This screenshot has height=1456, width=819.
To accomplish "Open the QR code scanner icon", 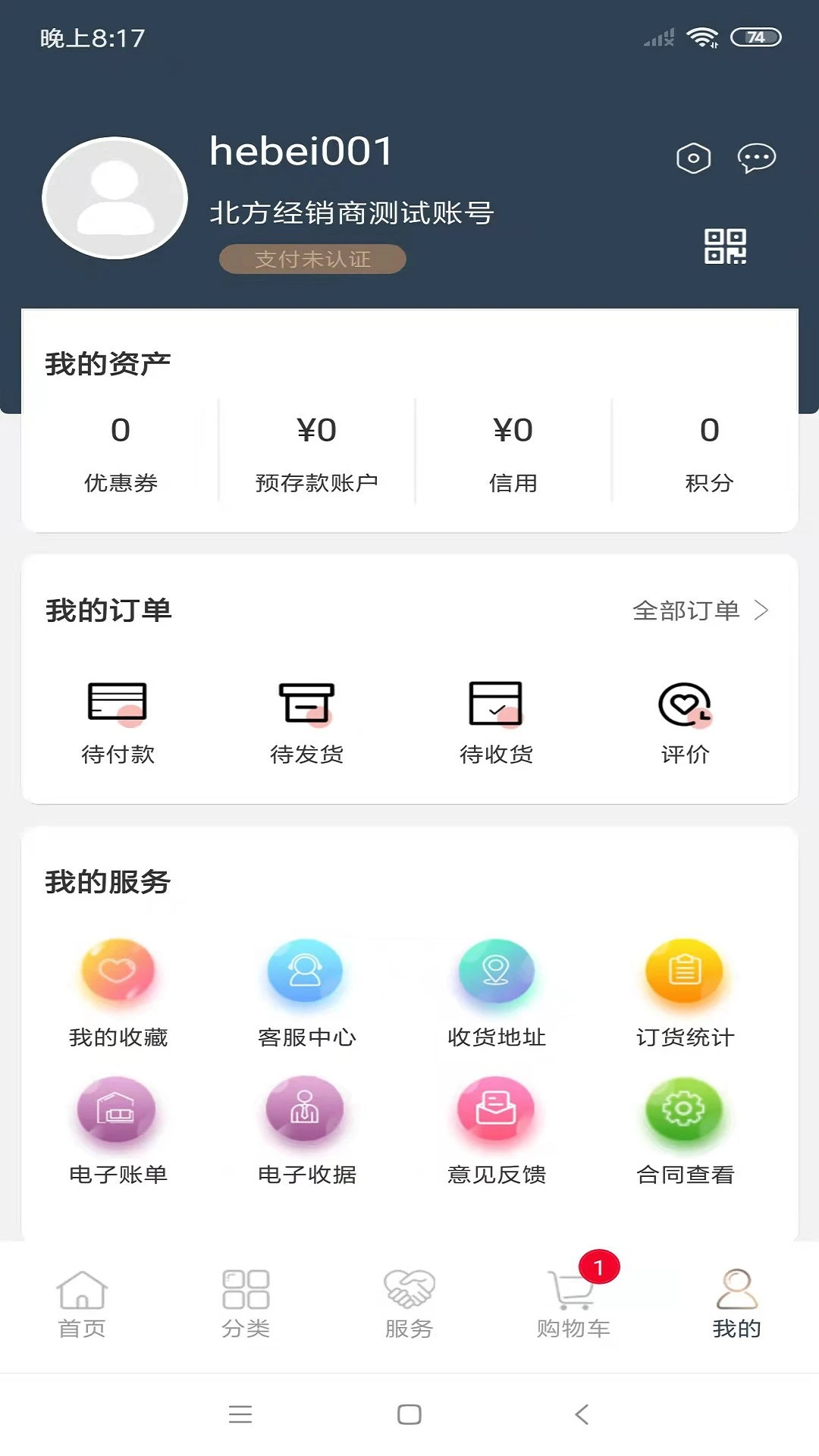I will 725,246.
